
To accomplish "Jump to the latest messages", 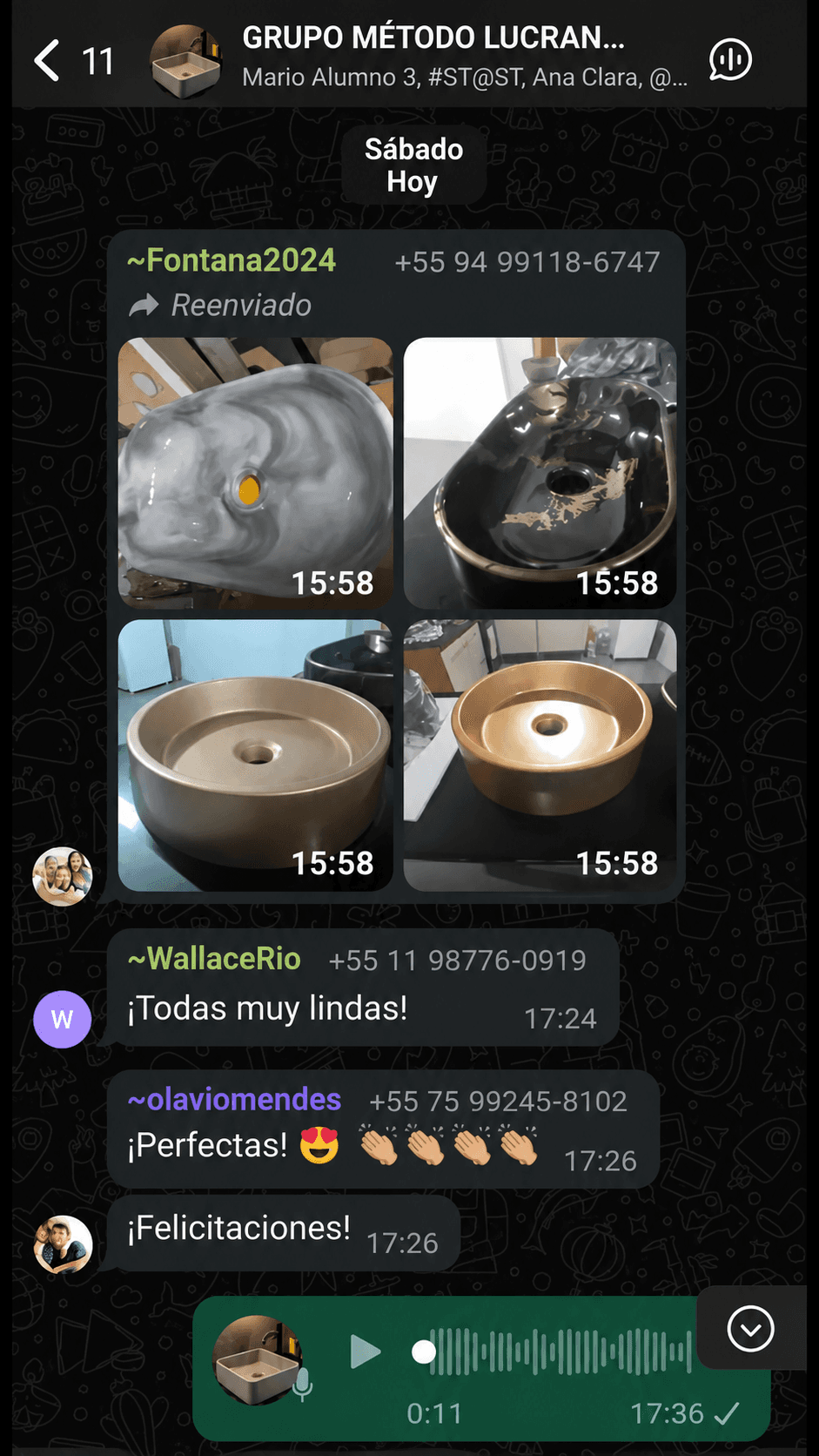I will pos(750,1329).
